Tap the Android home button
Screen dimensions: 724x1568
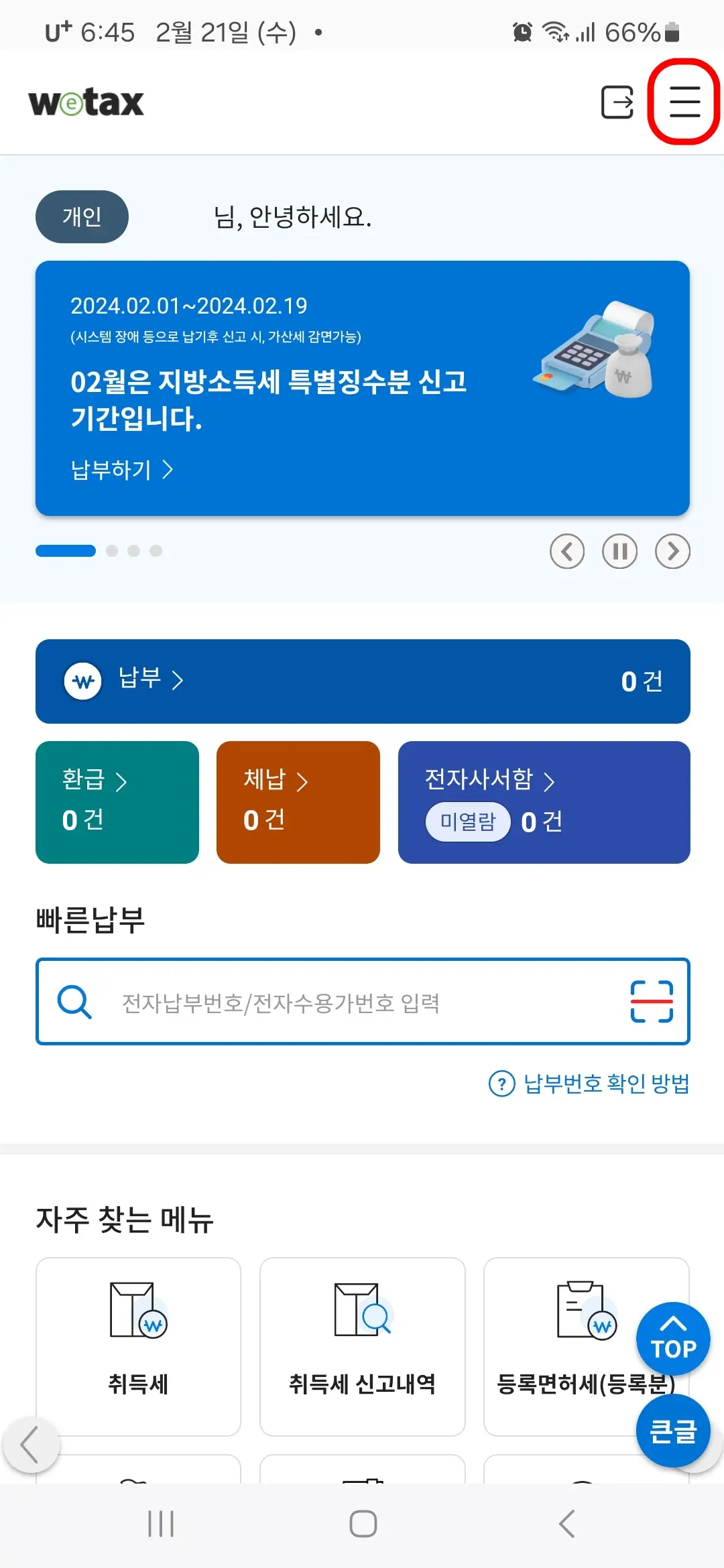pos(362,1524)
